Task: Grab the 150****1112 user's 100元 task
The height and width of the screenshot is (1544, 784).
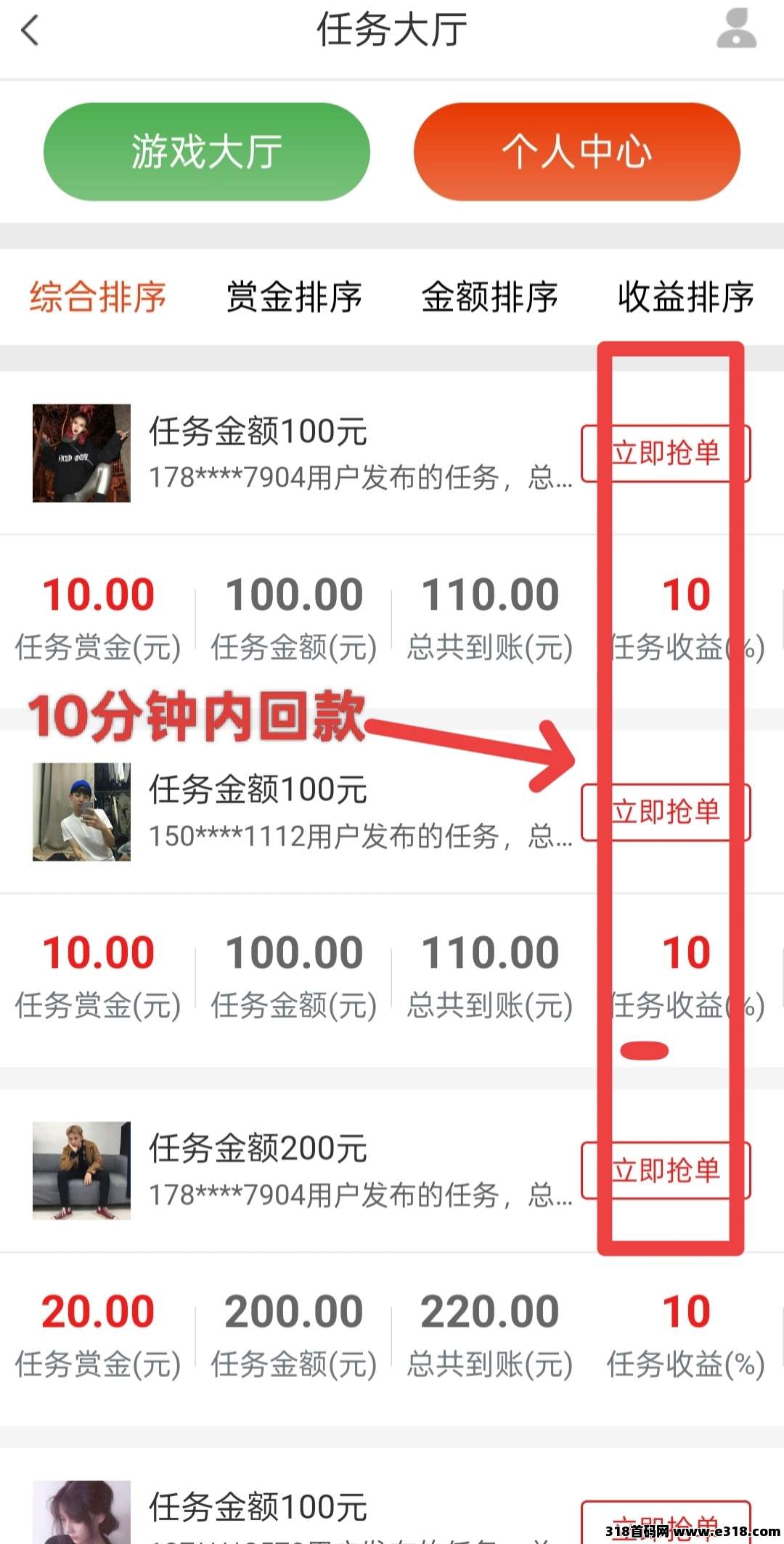Action: 665,812
